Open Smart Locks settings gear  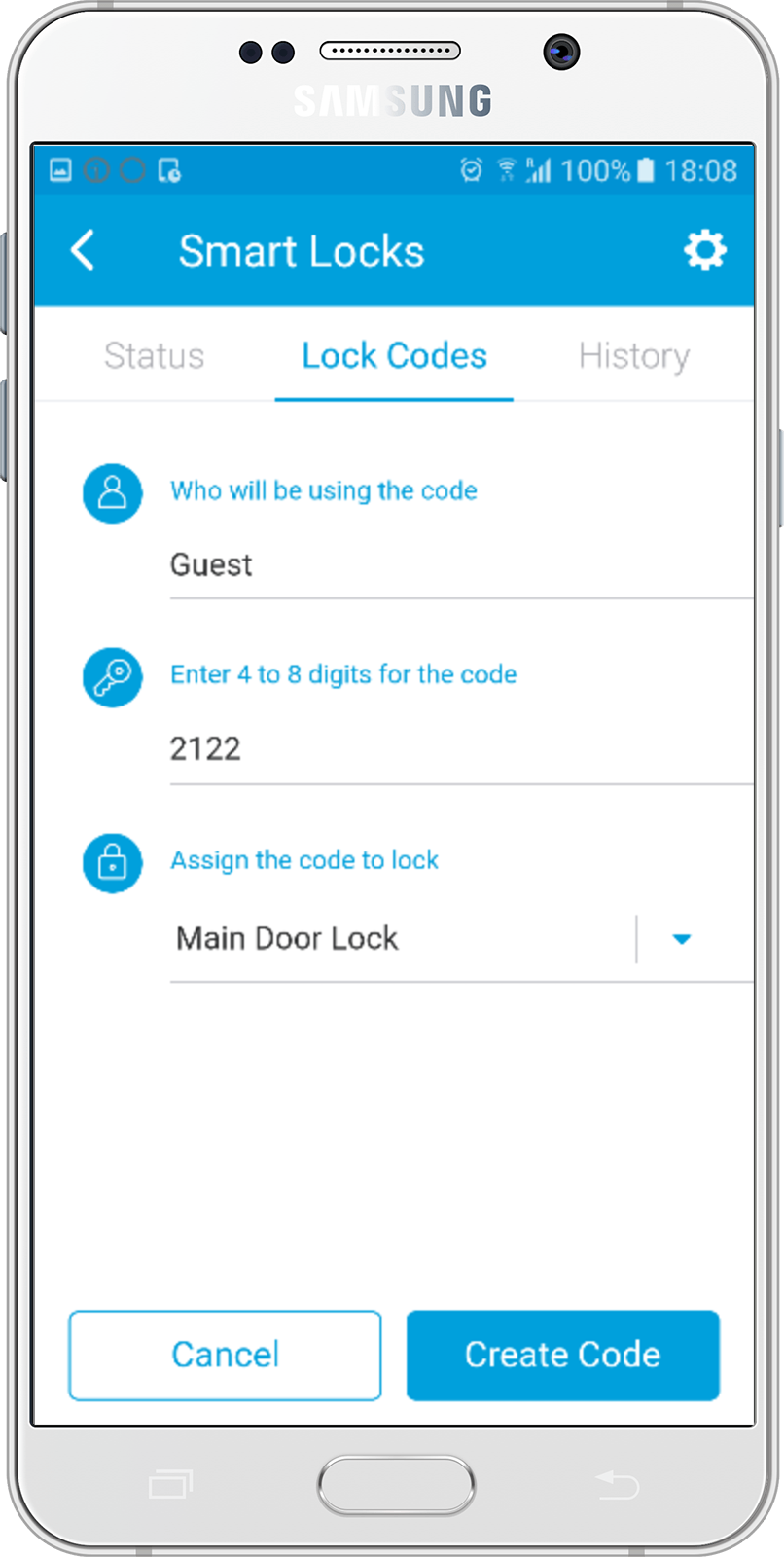pos(704,250)
